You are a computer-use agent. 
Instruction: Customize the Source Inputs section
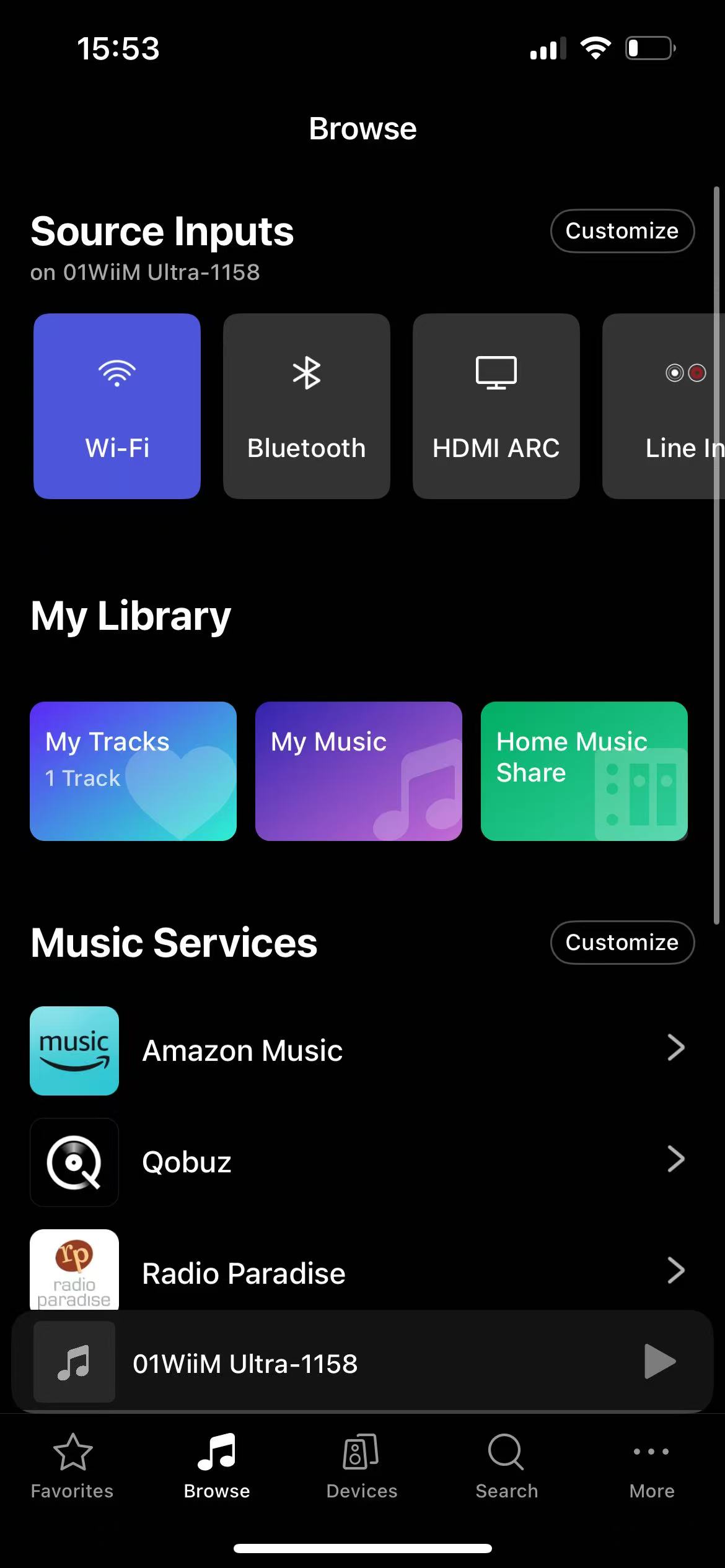(622, 231)
